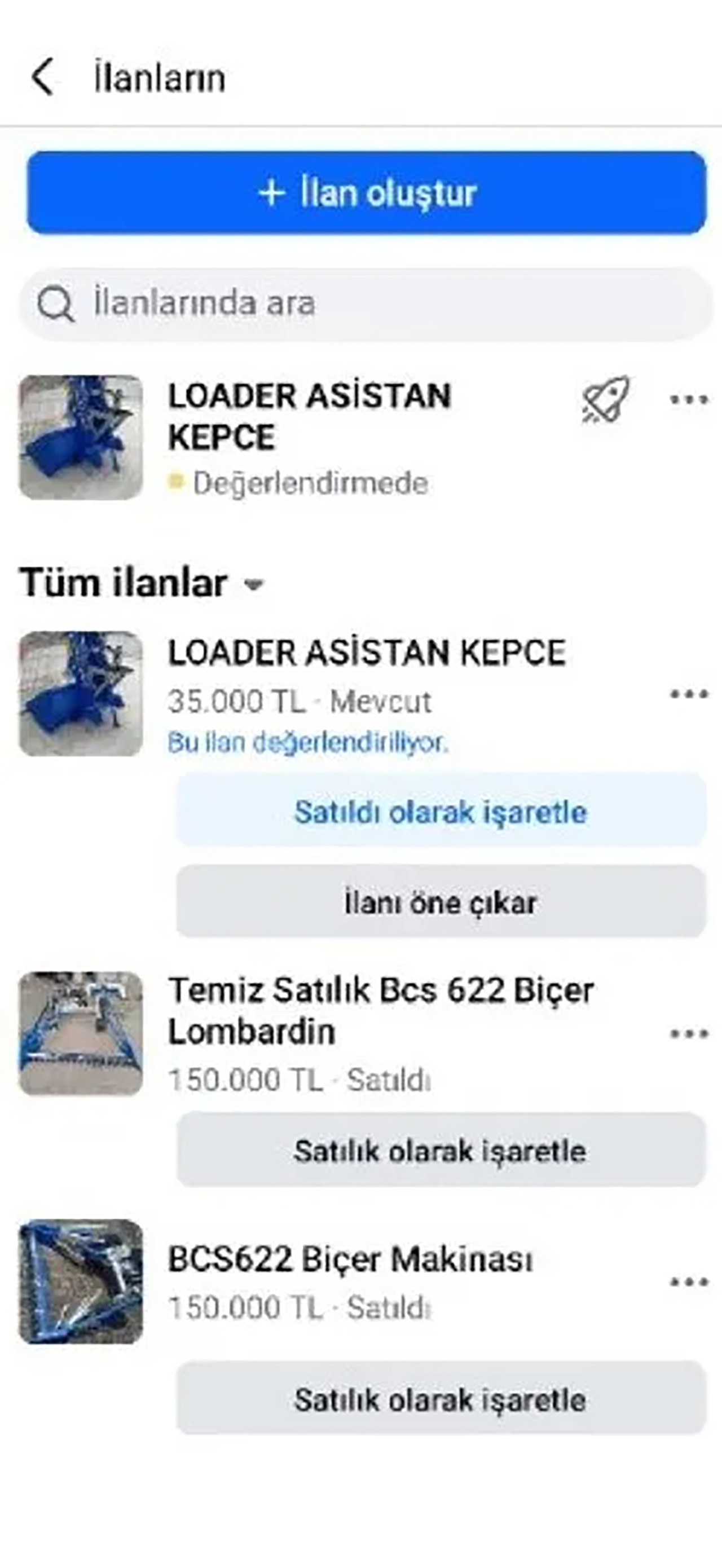The width and height of the screenshot is (722, 1568).
Task: Go back from İlanların screen
Action: [43, 77]
